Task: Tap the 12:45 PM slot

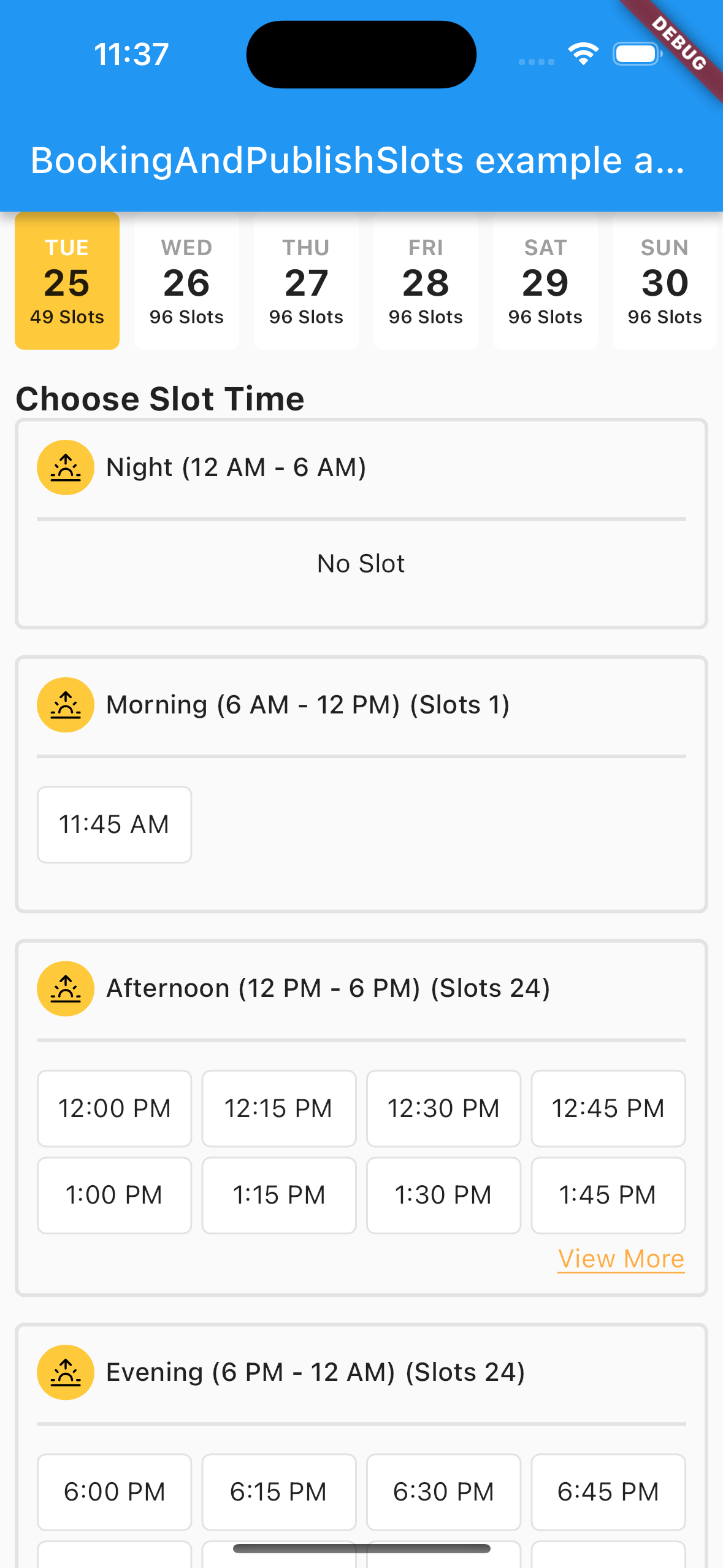Action: click(608, 1109)
